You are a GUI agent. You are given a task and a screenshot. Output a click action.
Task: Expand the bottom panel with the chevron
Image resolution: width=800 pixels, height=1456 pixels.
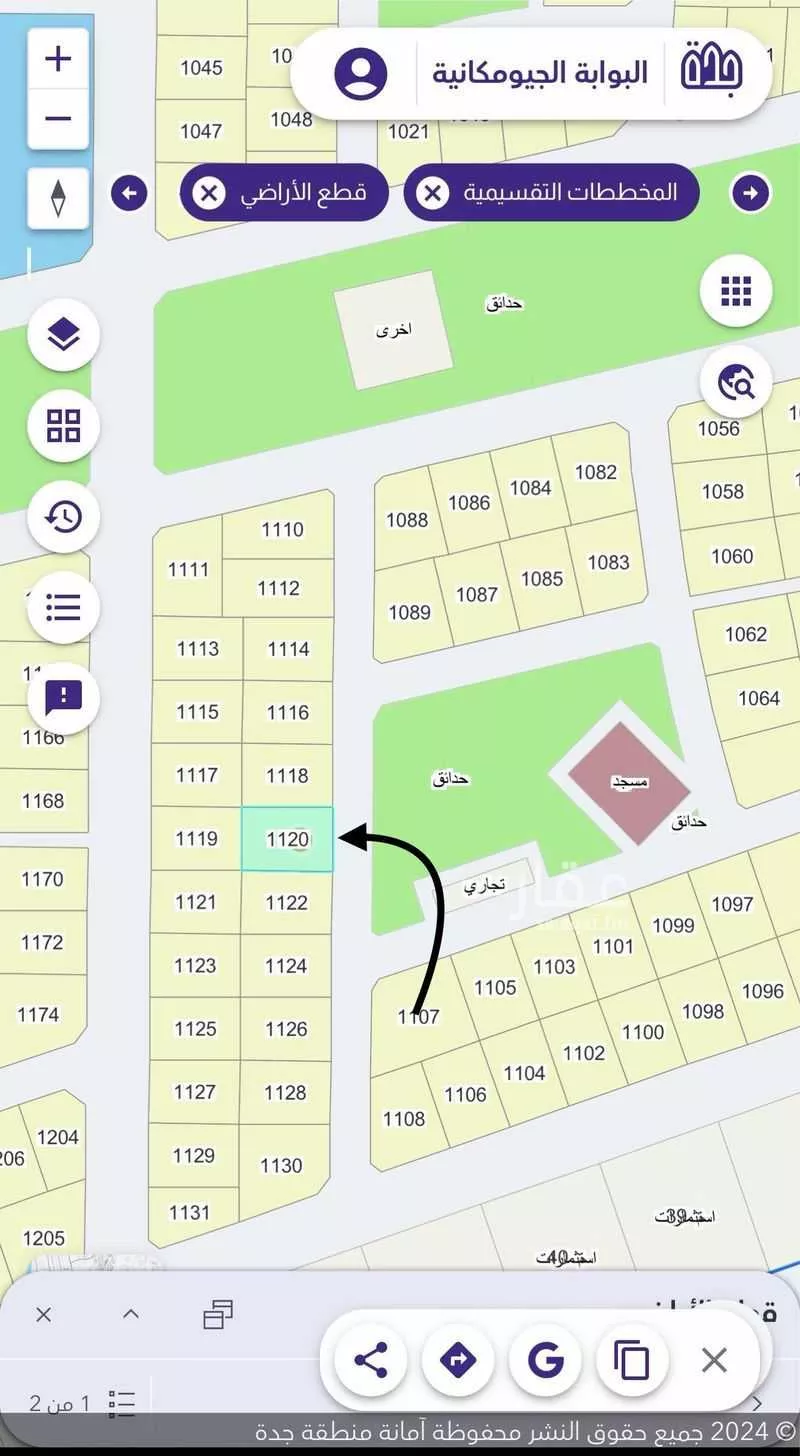[x=130, y=1315]
